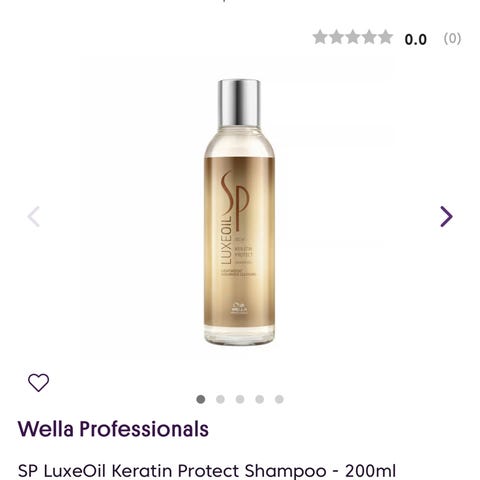Add shampoo to wishlist with heart icon
Screen dimensions: 480x480
(x=38, y=382)
